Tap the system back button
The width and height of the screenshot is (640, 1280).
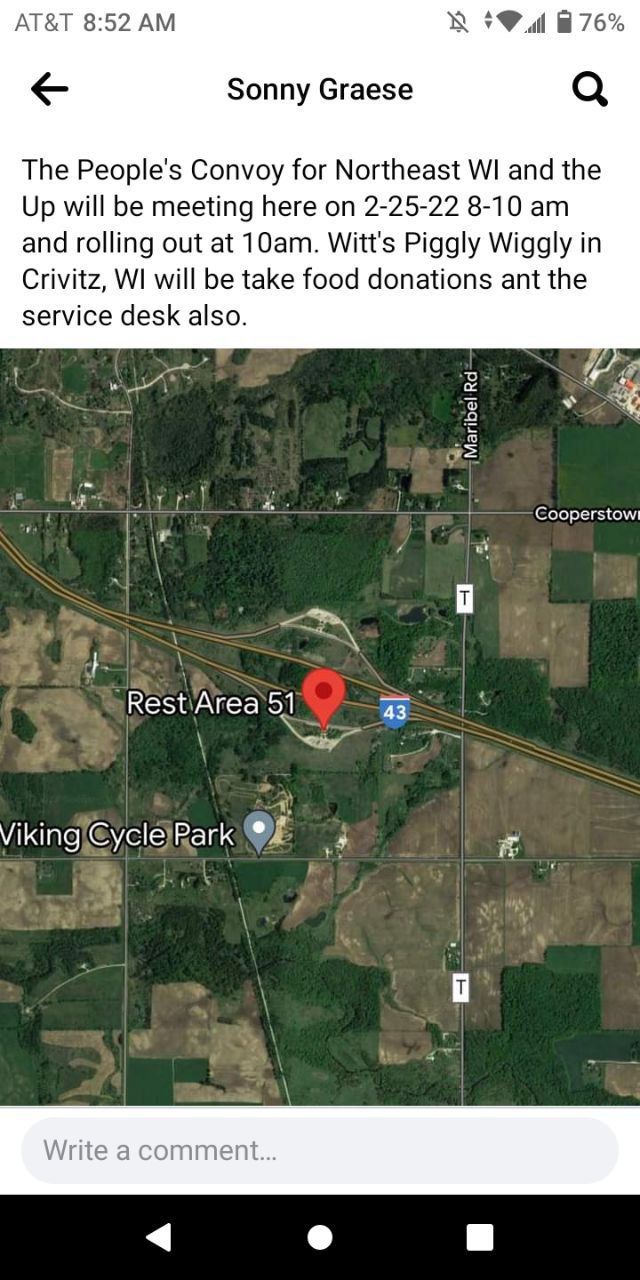click(x=159, y=1237)
